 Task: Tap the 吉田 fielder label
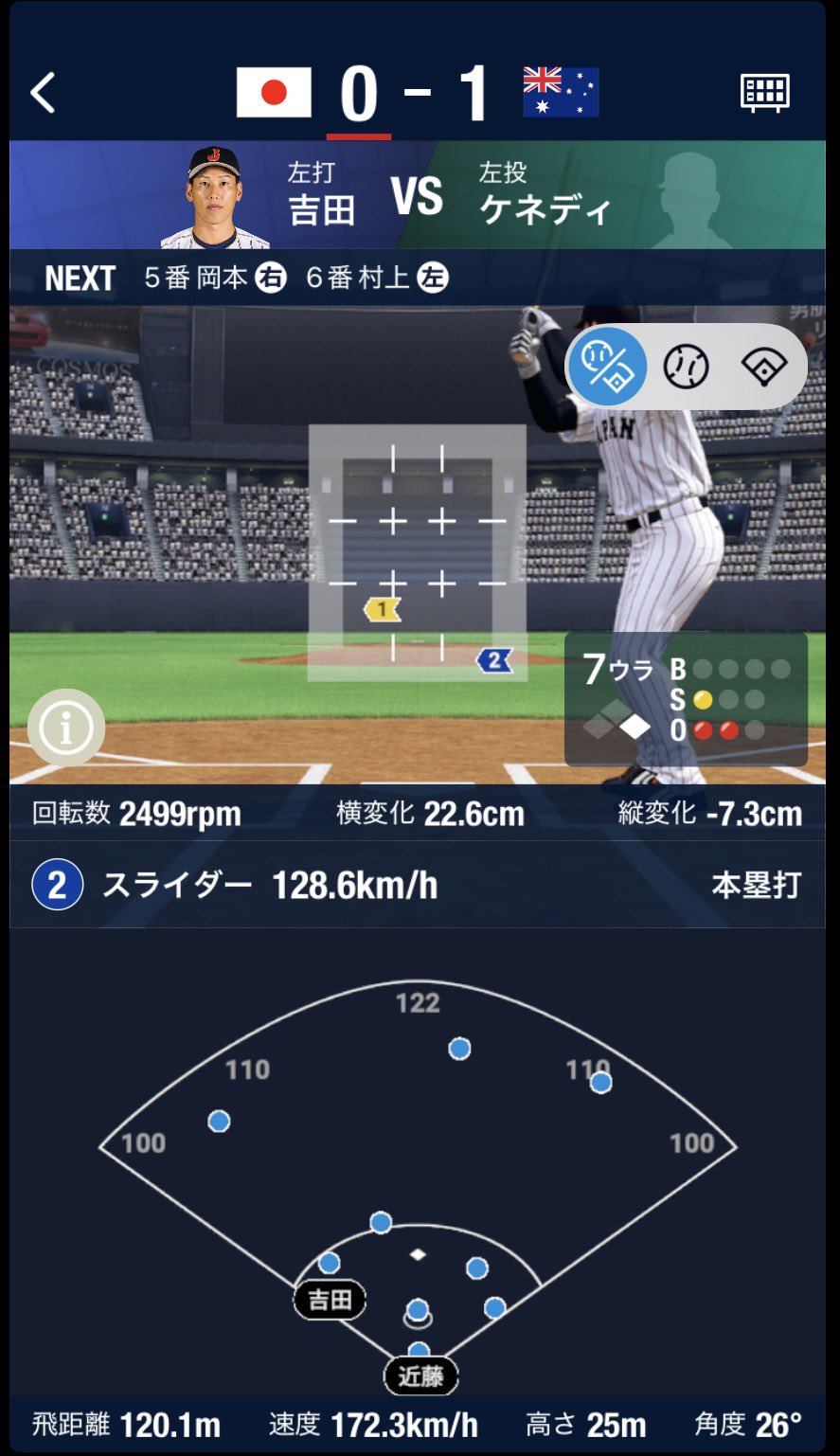tap(330, 1300)
